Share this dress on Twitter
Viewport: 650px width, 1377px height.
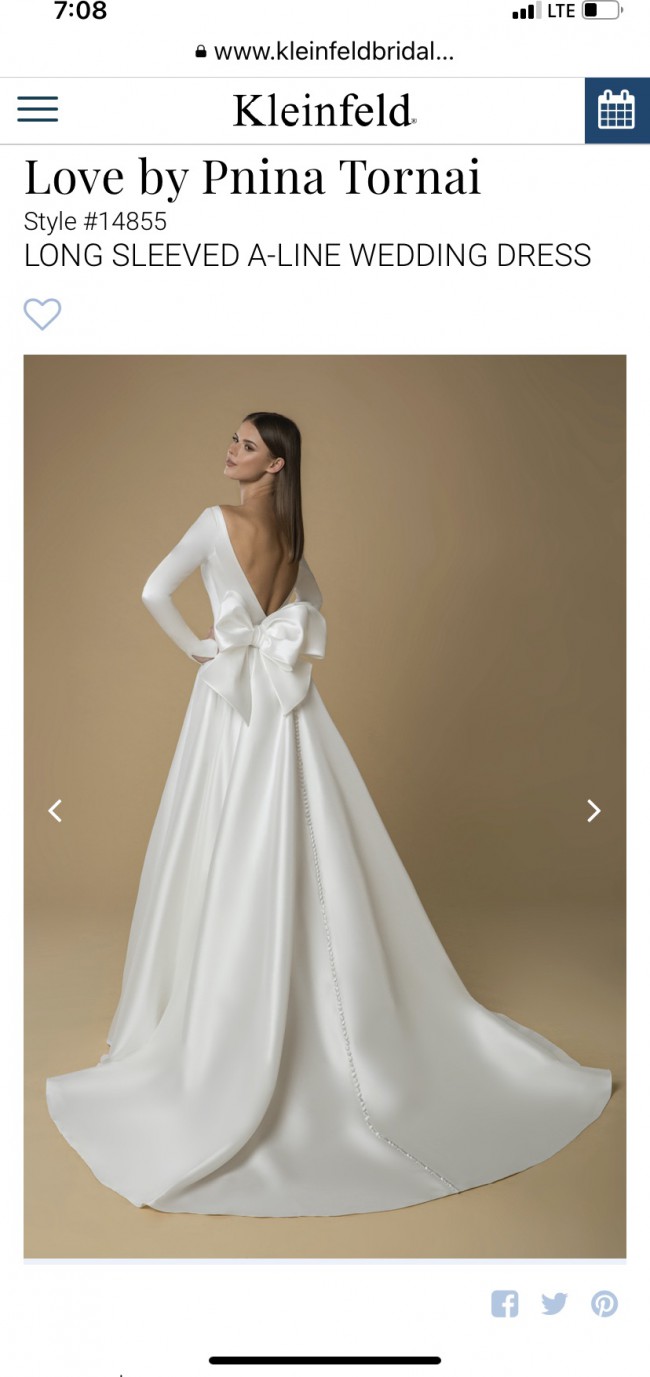[x=554, y=1304]
